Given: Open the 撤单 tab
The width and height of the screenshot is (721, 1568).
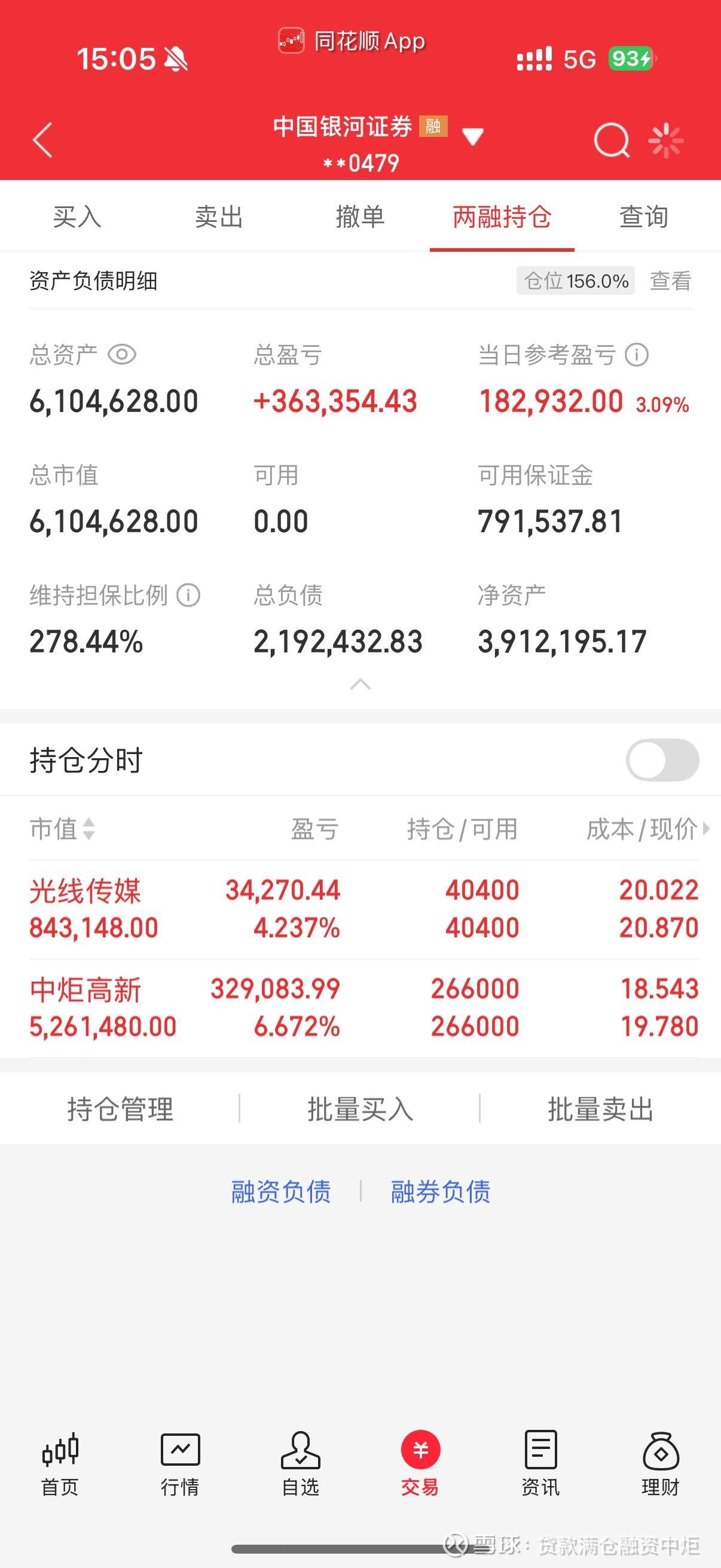Looking at the screenshot, I should click(360, 216).
